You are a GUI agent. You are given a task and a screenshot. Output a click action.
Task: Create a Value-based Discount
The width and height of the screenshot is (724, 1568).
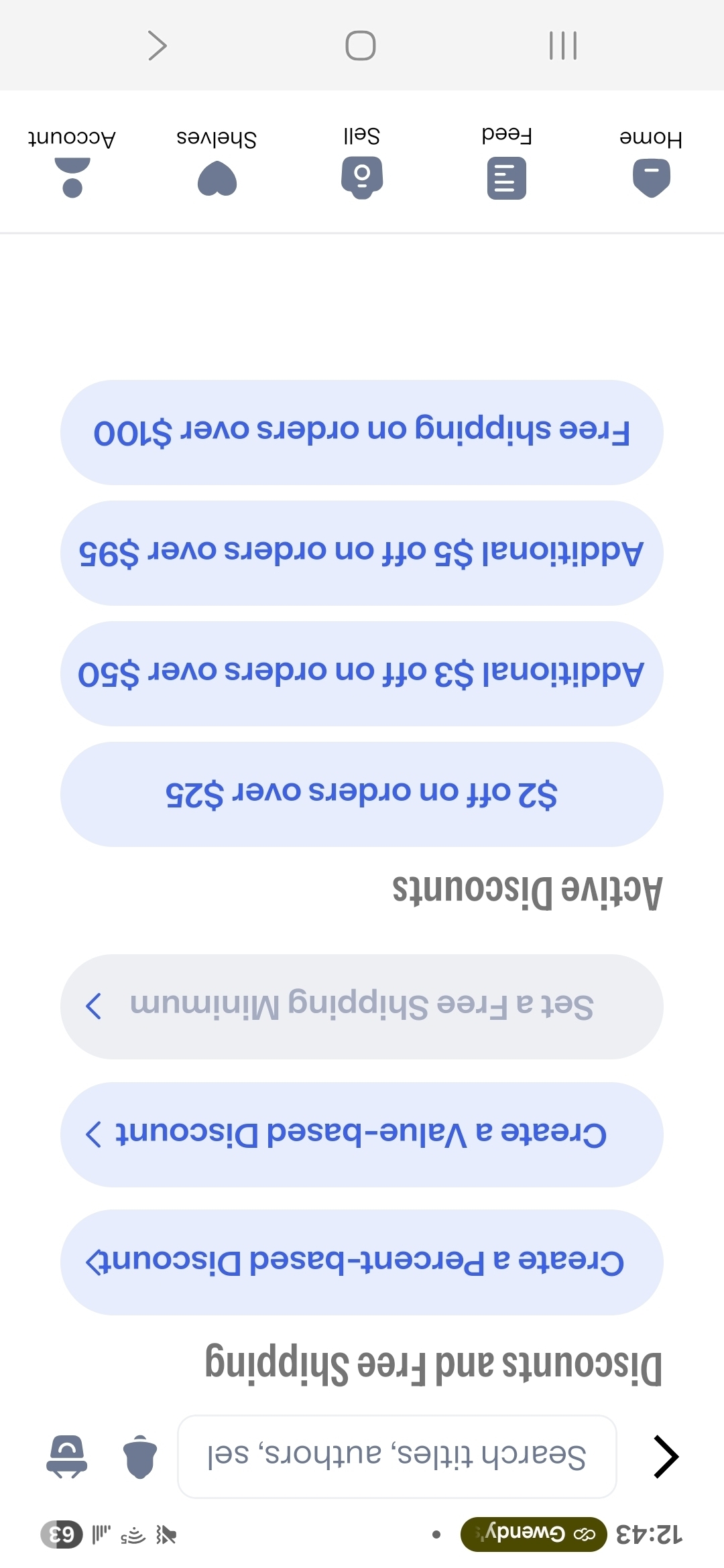click(362, 1134)
